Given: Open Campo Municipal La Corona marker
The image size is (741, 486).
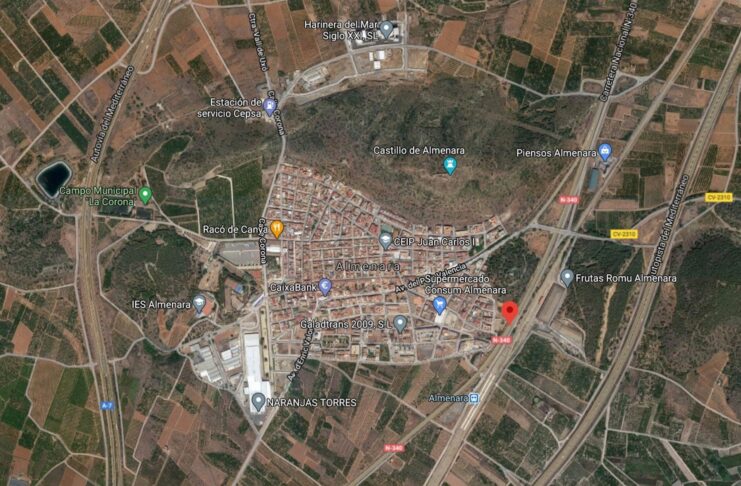Looking at the screenshot, I should pyautogui.click(x=145, y=195).
